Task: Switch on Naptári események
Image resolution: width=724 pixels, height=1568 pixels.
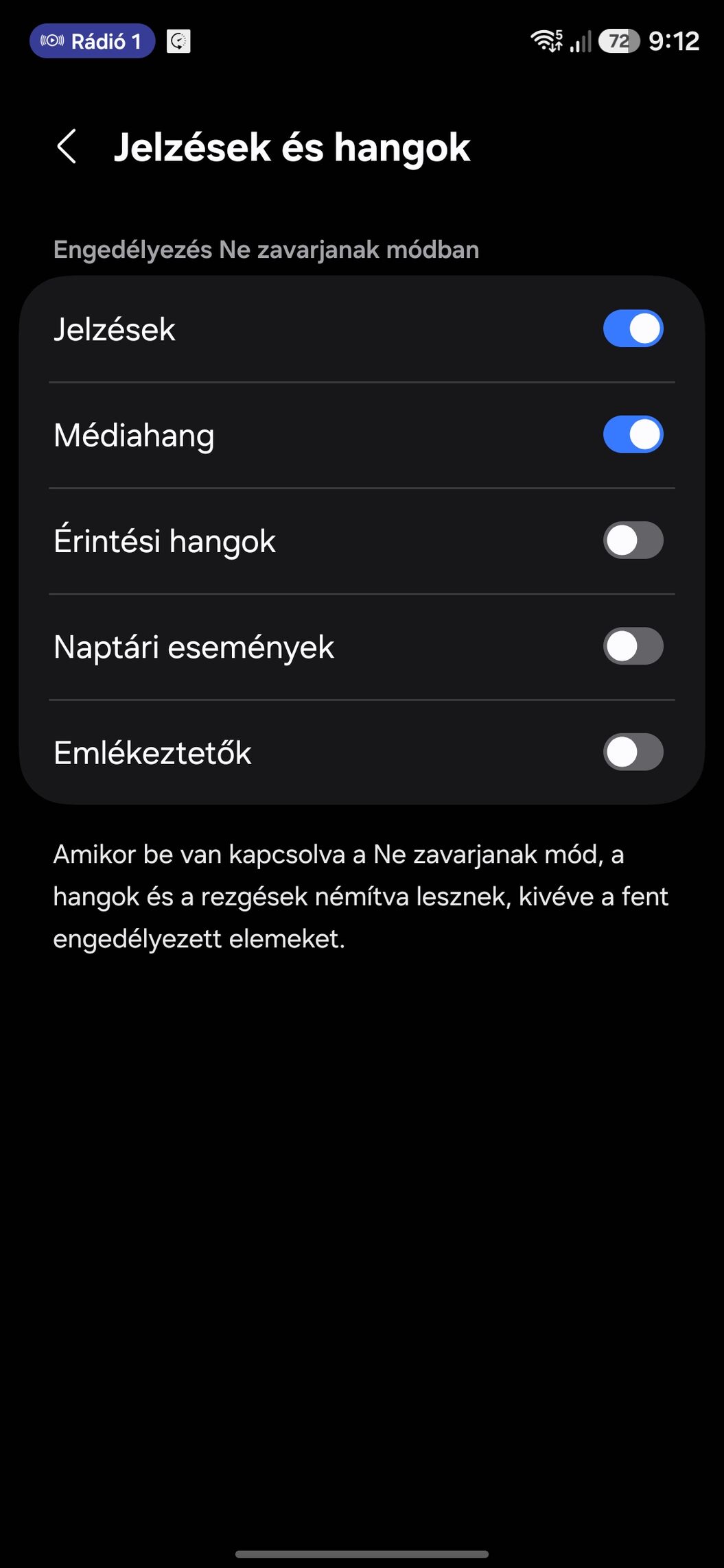Action: pyautogui.click(x=632, y=646)
